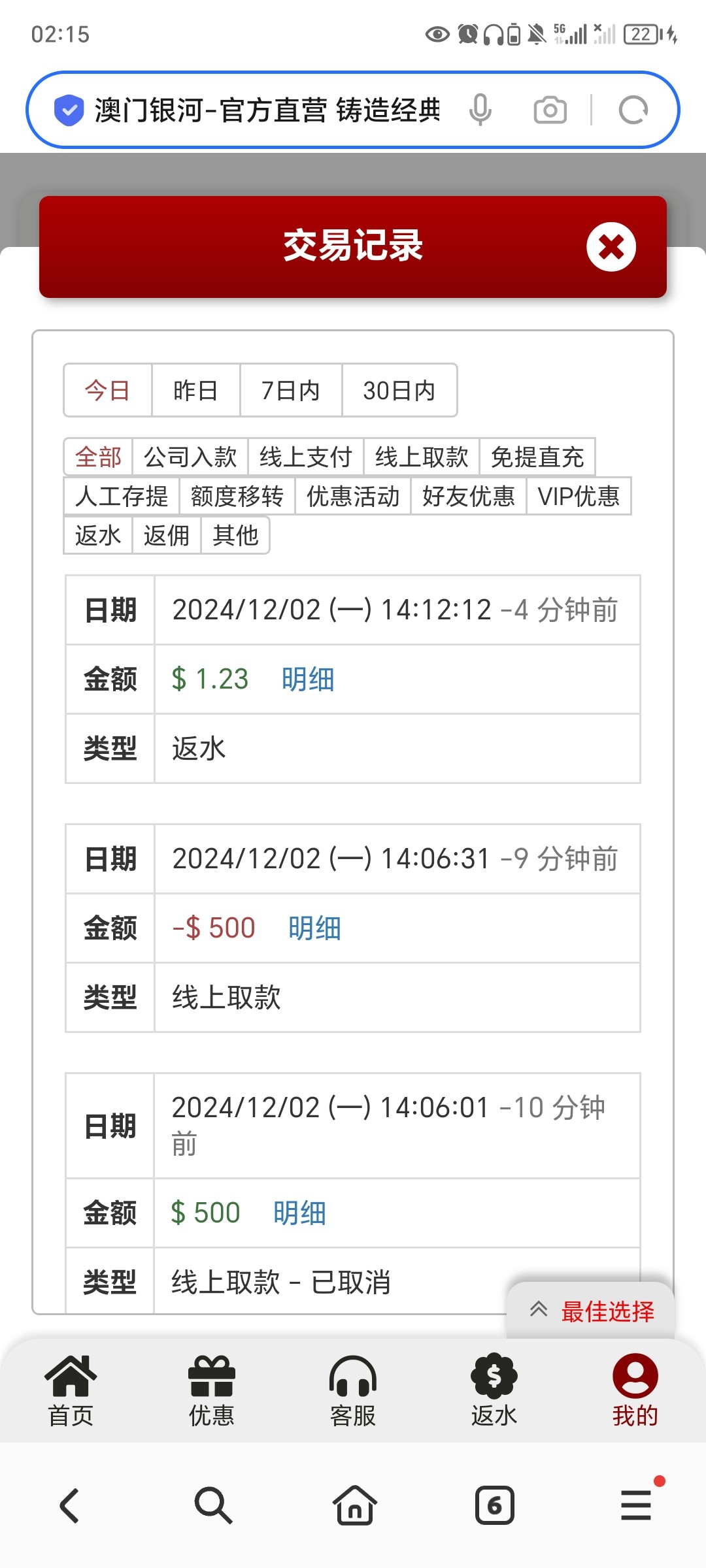Screen dimensions: 706x1568
Task: View 明细 of the -$500 线上取款
Action: pos(314,928)
